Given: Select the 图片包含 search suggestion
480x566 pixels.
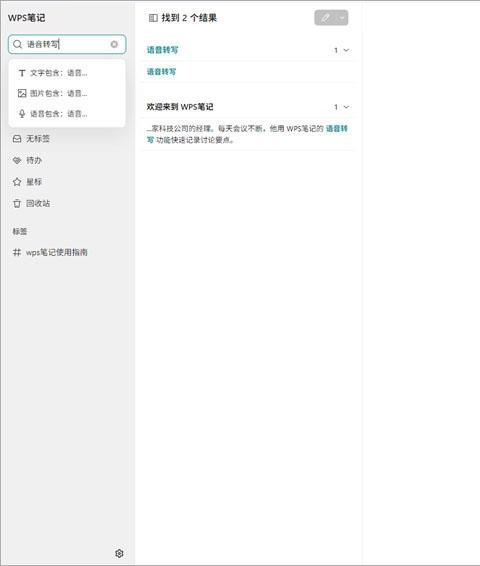Looking at the screenshot, I should 67,93.
